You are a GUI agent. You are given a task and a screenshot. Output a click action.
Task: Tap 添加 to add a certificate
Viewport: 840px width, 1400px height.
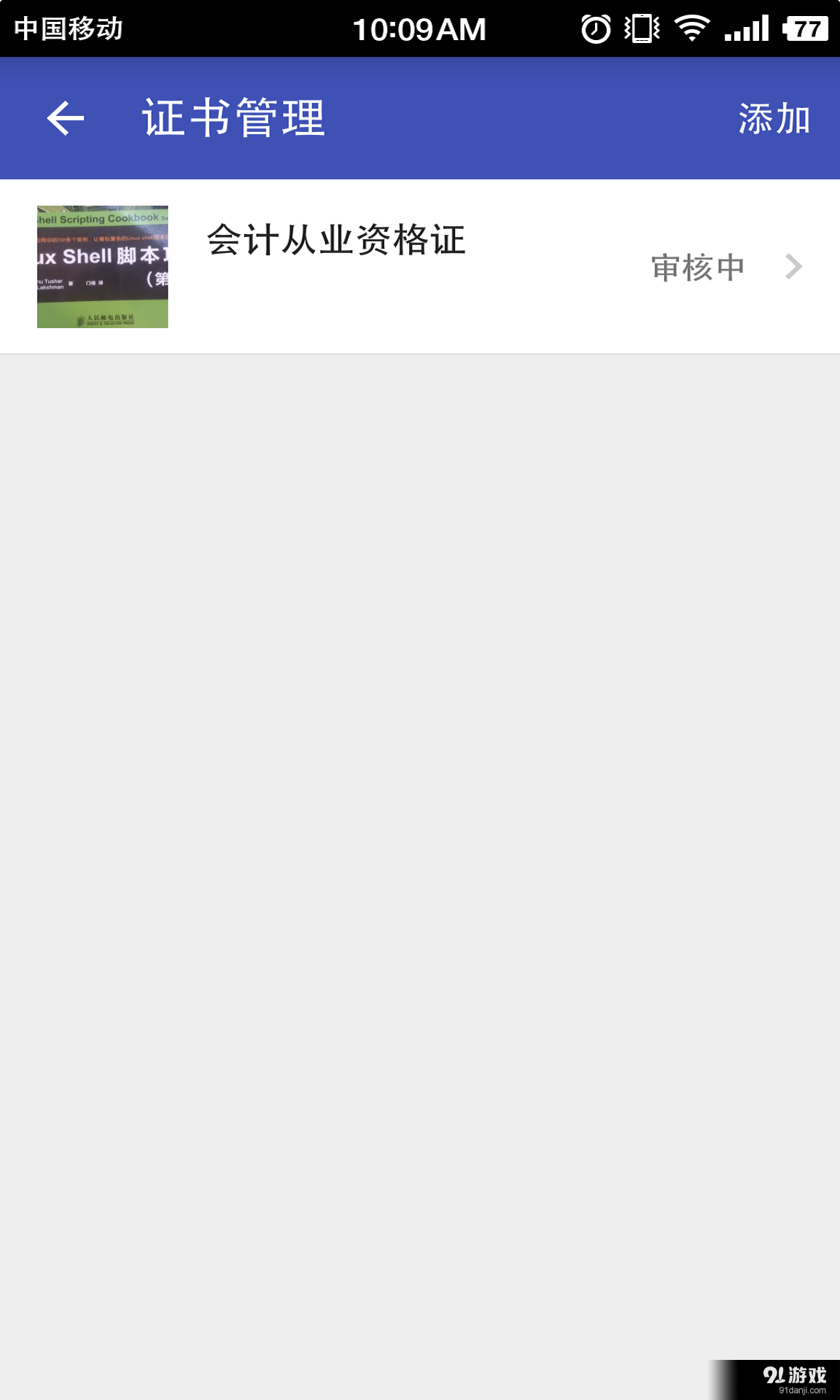pyautogui.click(x=774, y=119)
